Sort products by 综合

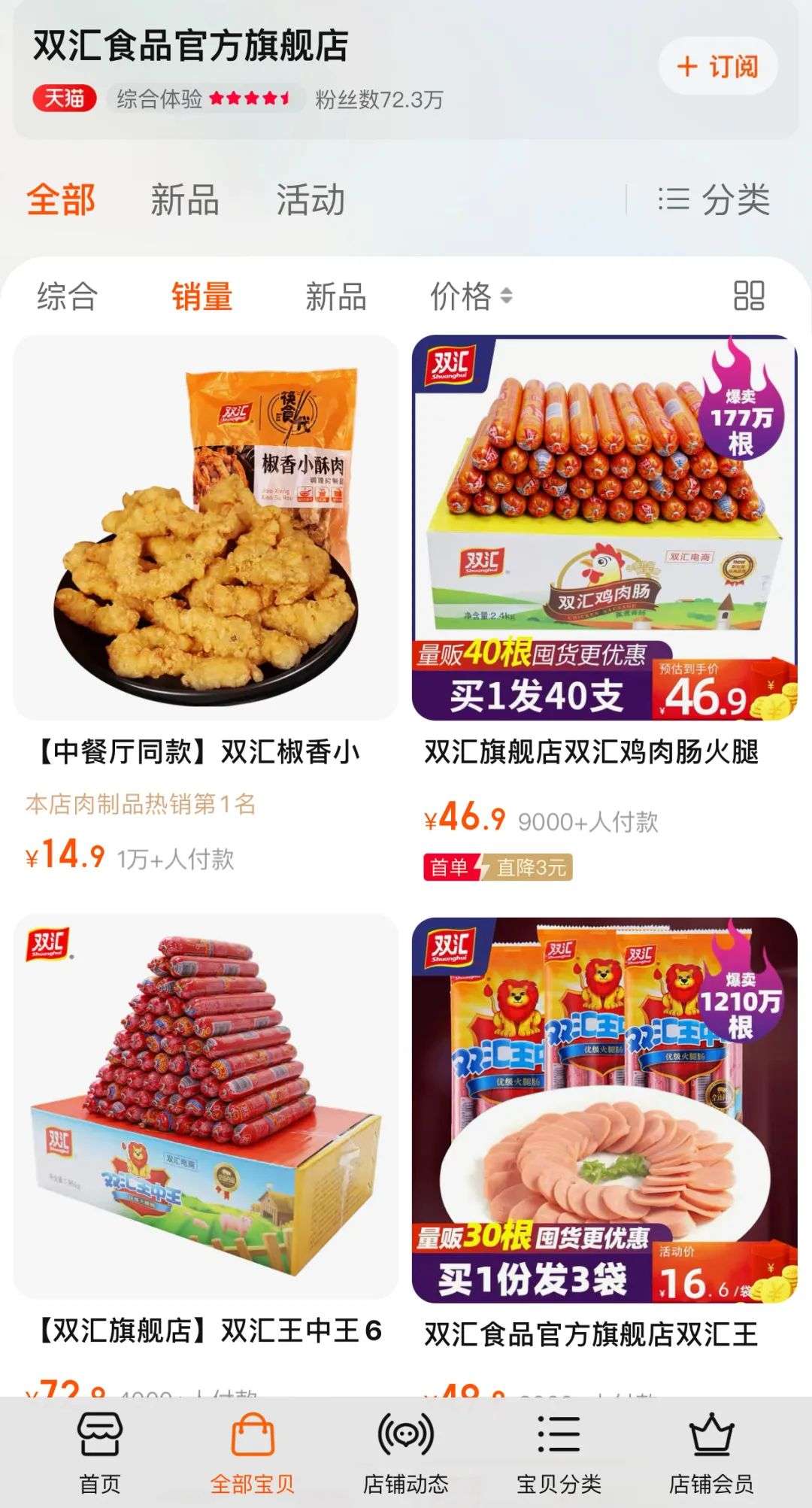[68, 296]
